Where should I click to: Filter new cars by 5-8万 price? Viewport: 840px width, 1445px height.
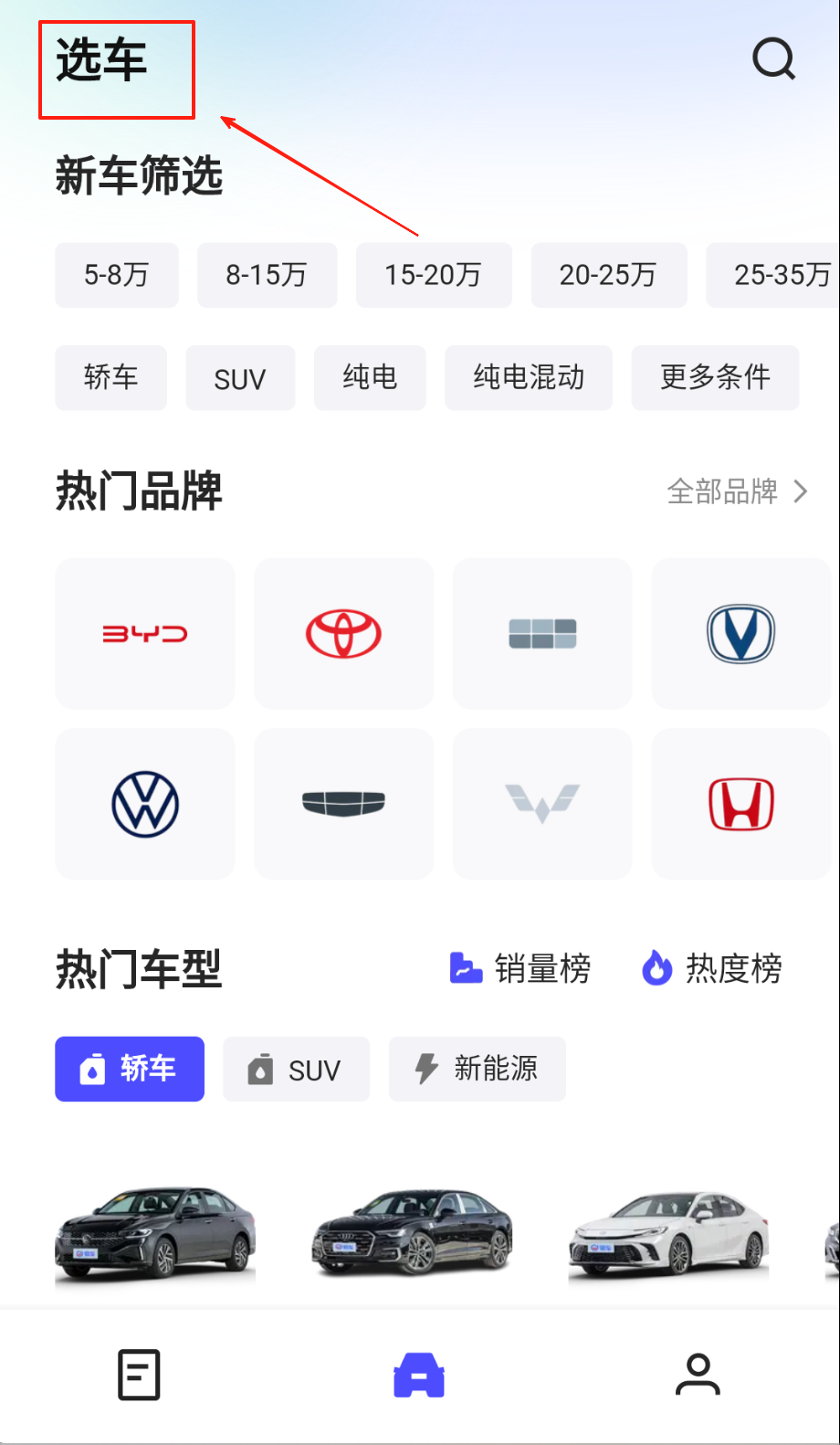(x=117, y=275)
